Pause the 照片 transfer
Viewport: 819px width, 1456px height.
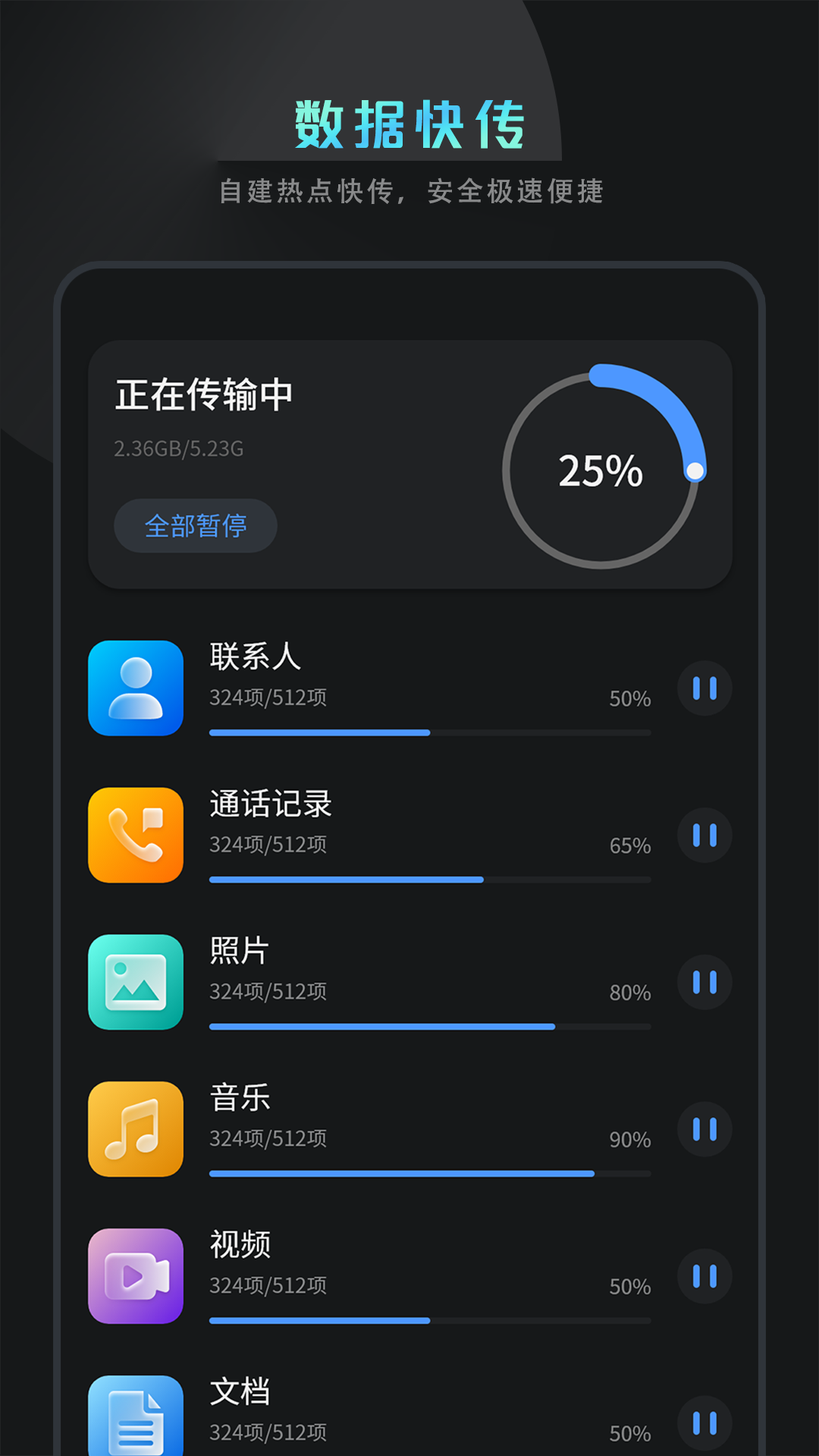[704, 982]
